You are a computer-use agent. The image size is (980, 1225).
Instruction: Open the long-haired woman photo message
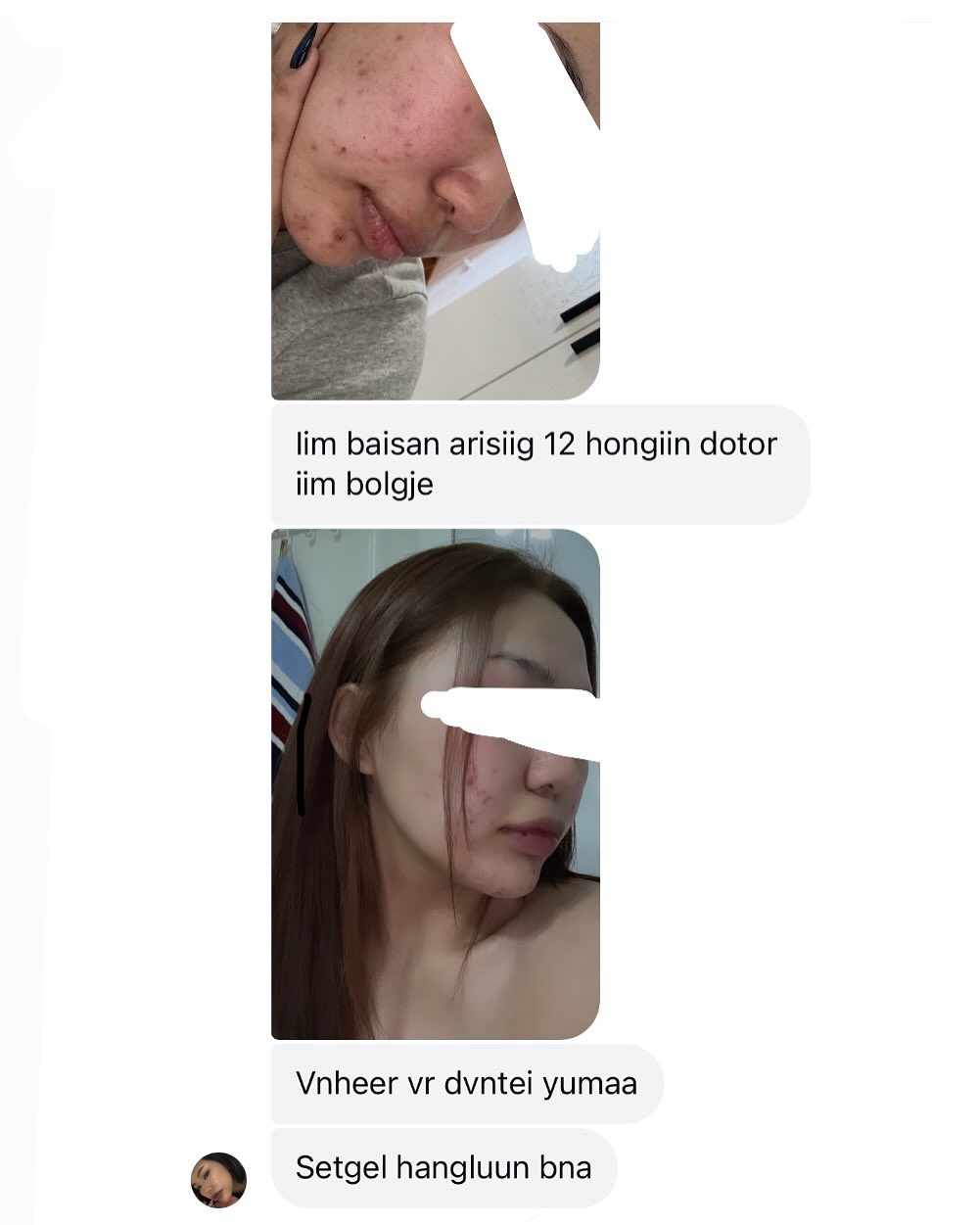click(435, 783)
